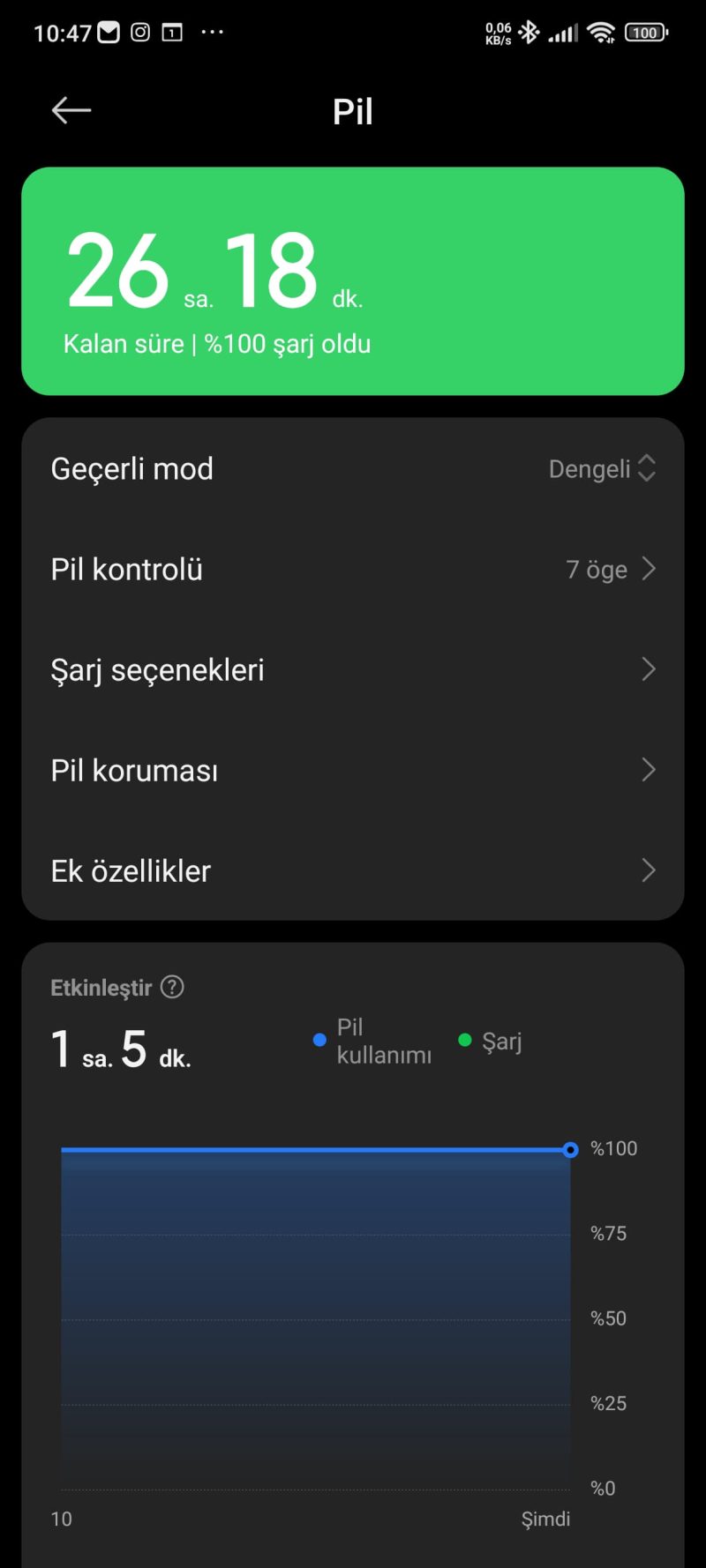
Task: Tap the ellipsis icon near the clock
Action: pyautogui.click(x=213, y=32)
